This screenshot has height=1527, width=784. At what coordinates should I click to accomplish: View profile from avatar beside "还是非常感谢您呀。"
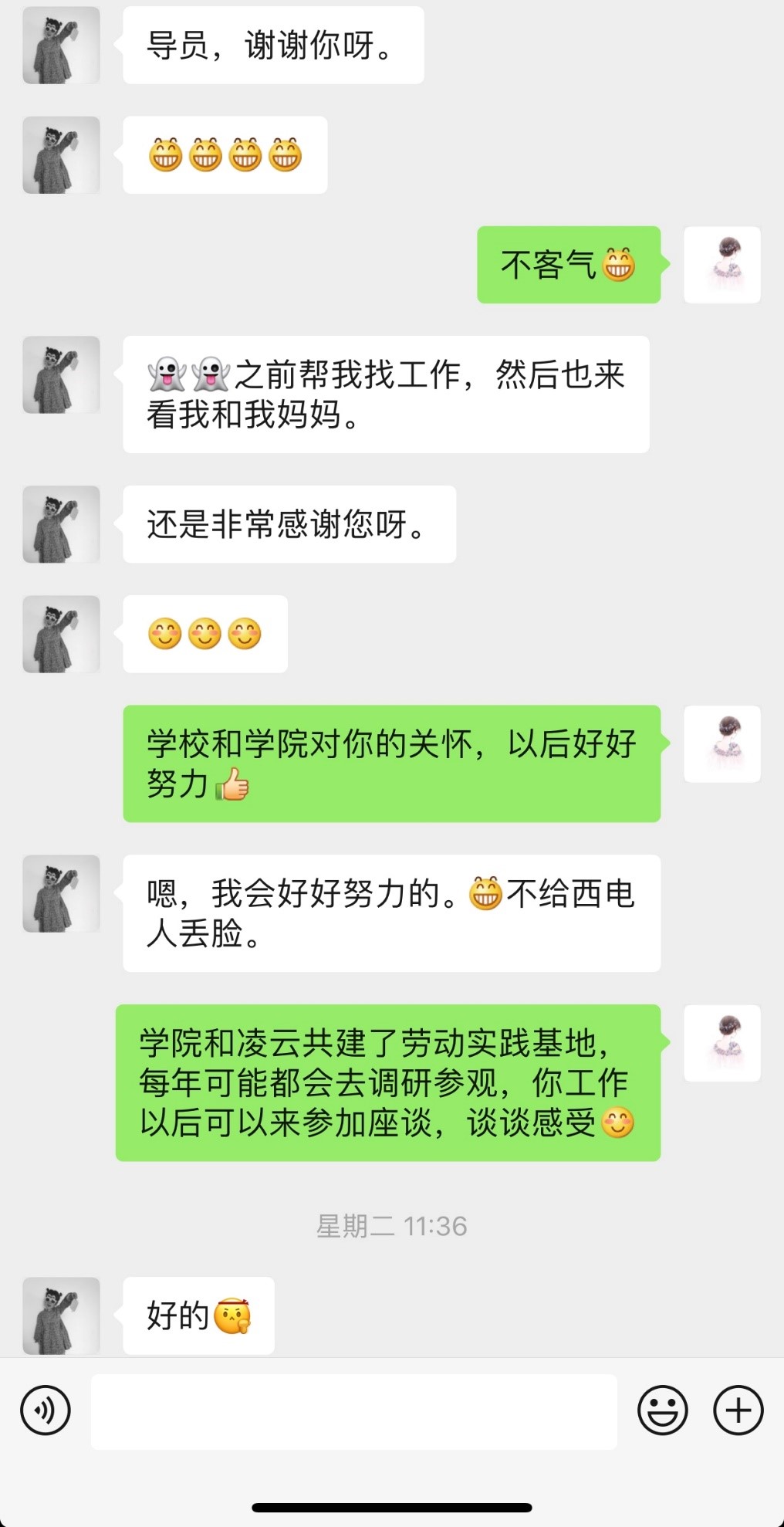click(61, 524)
